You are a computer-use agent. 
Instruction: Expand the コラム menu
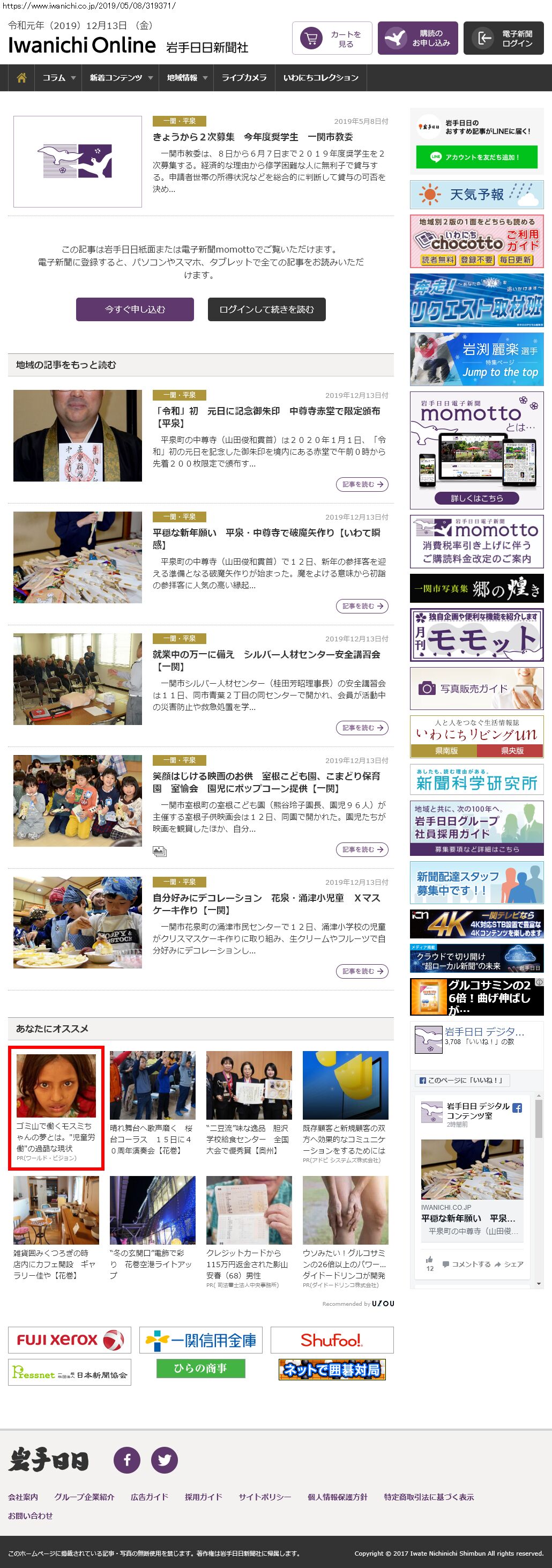[x=58, y=78]
